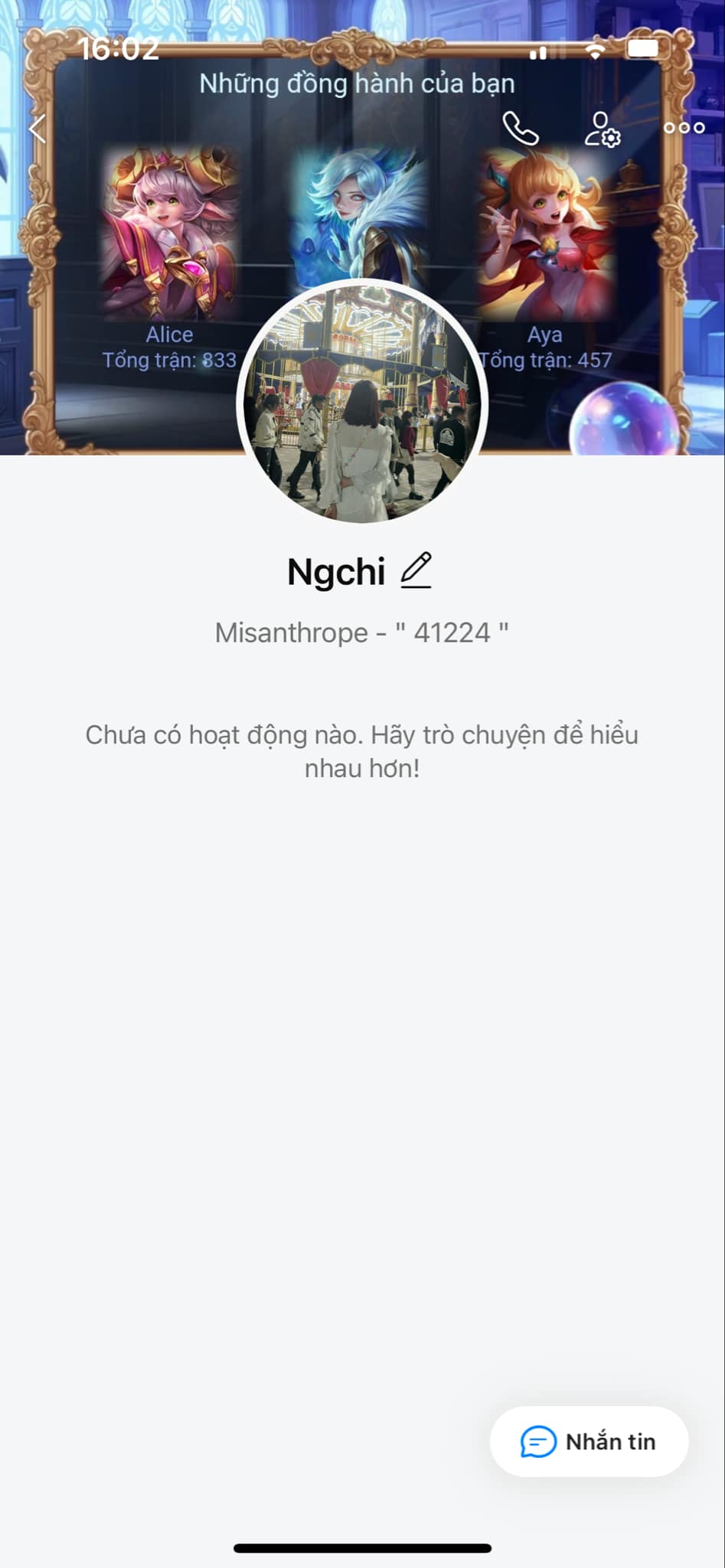View Ngchi's circular profile photo
This screenshot has width=725, height=1568.
[x=362, y=403]
